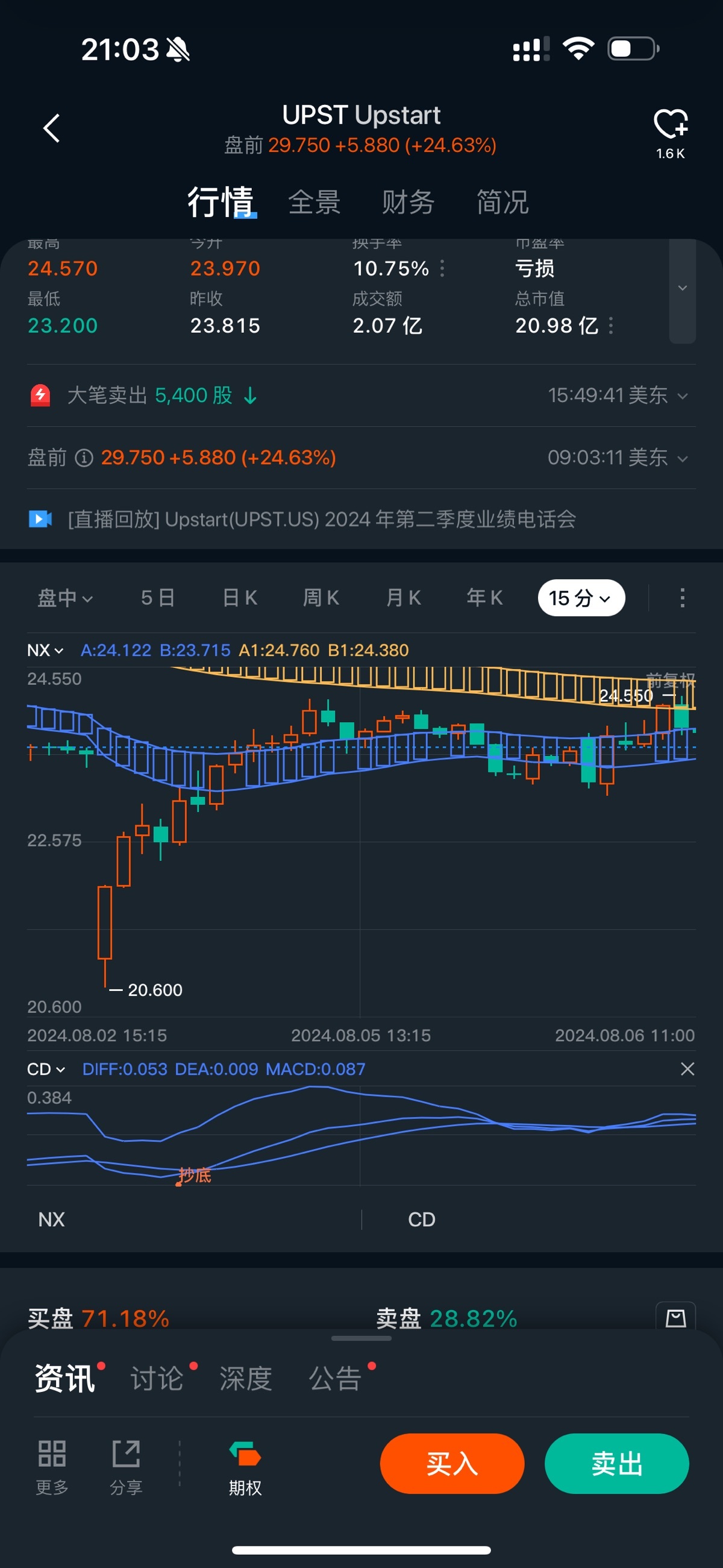Tap the 卖出 sell button
This screenshot has height=1568, width=723.
tap(616, 1463)
